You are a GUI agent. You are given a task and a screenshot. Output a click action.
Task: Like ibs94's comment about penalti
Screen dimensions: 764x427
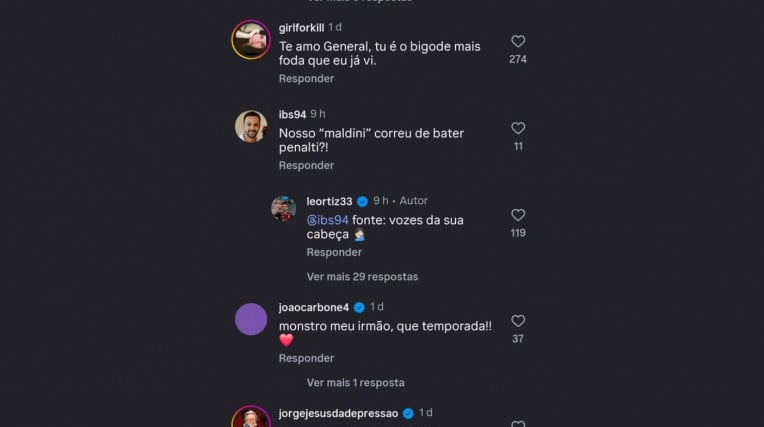click(x=518, y=128)
